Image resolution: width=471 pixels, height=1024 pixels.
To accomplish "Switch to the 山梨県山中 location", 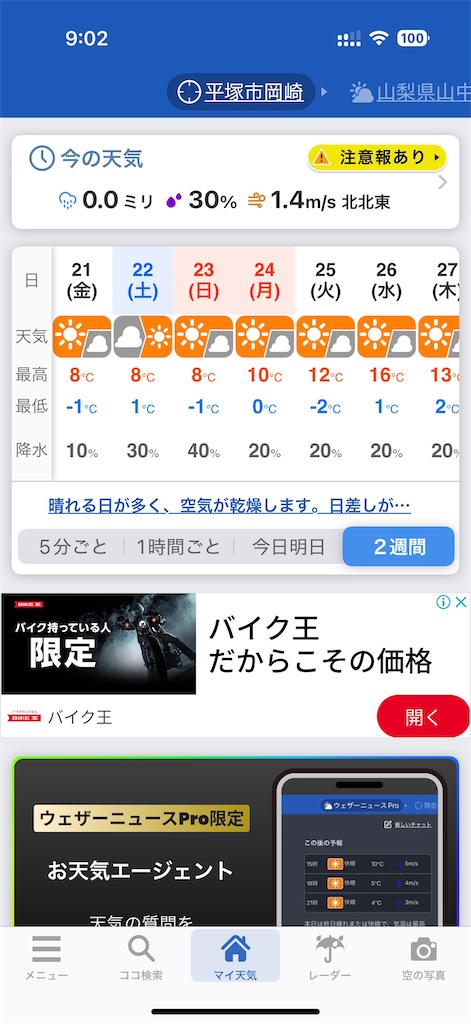I will click(410, 92).
